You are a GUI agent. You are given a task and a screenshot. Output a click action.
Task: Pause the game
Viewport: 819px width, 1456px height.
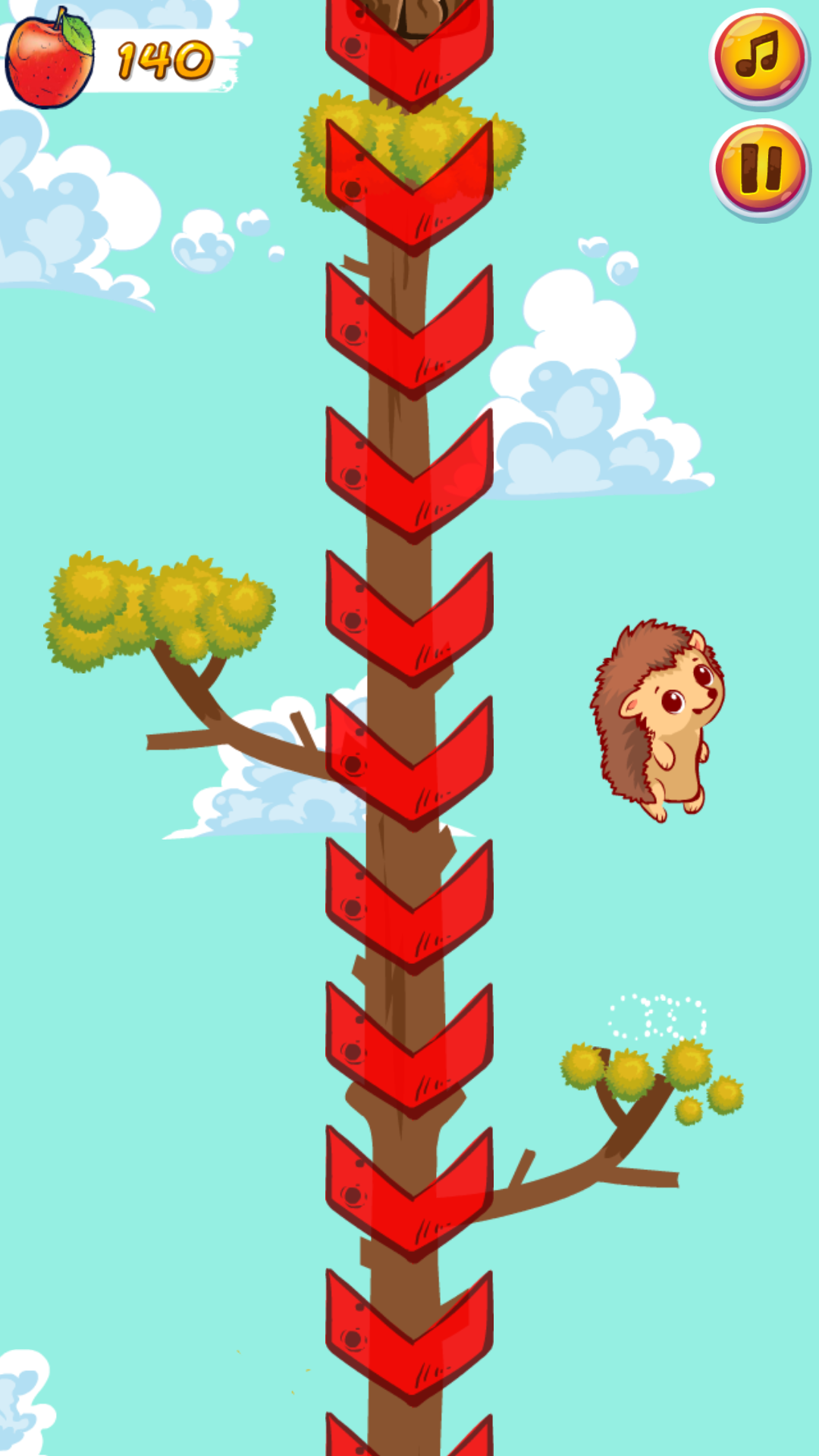[x=761, y=168]
